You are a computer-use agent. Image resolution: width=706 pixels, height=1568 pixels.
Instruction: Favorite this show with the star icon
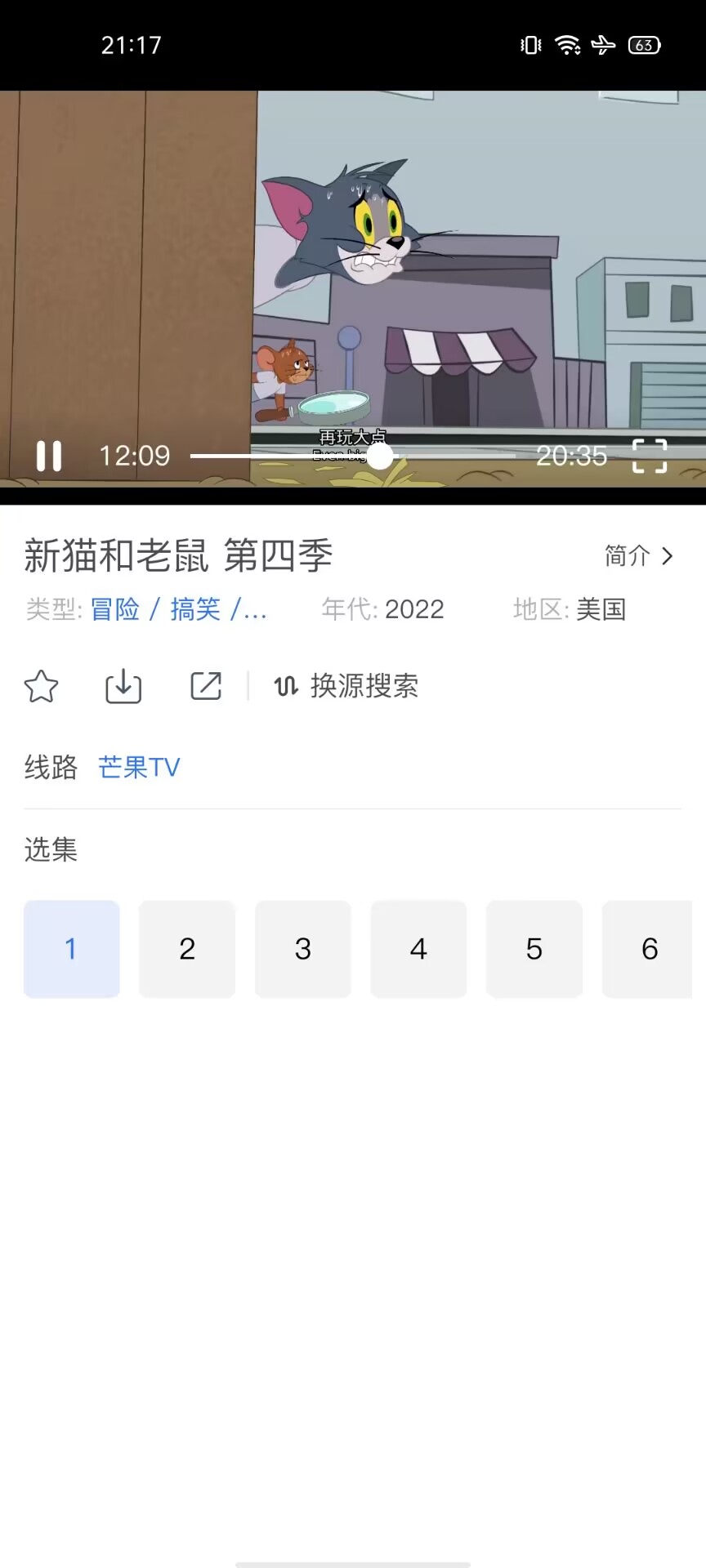pos(41,686)
